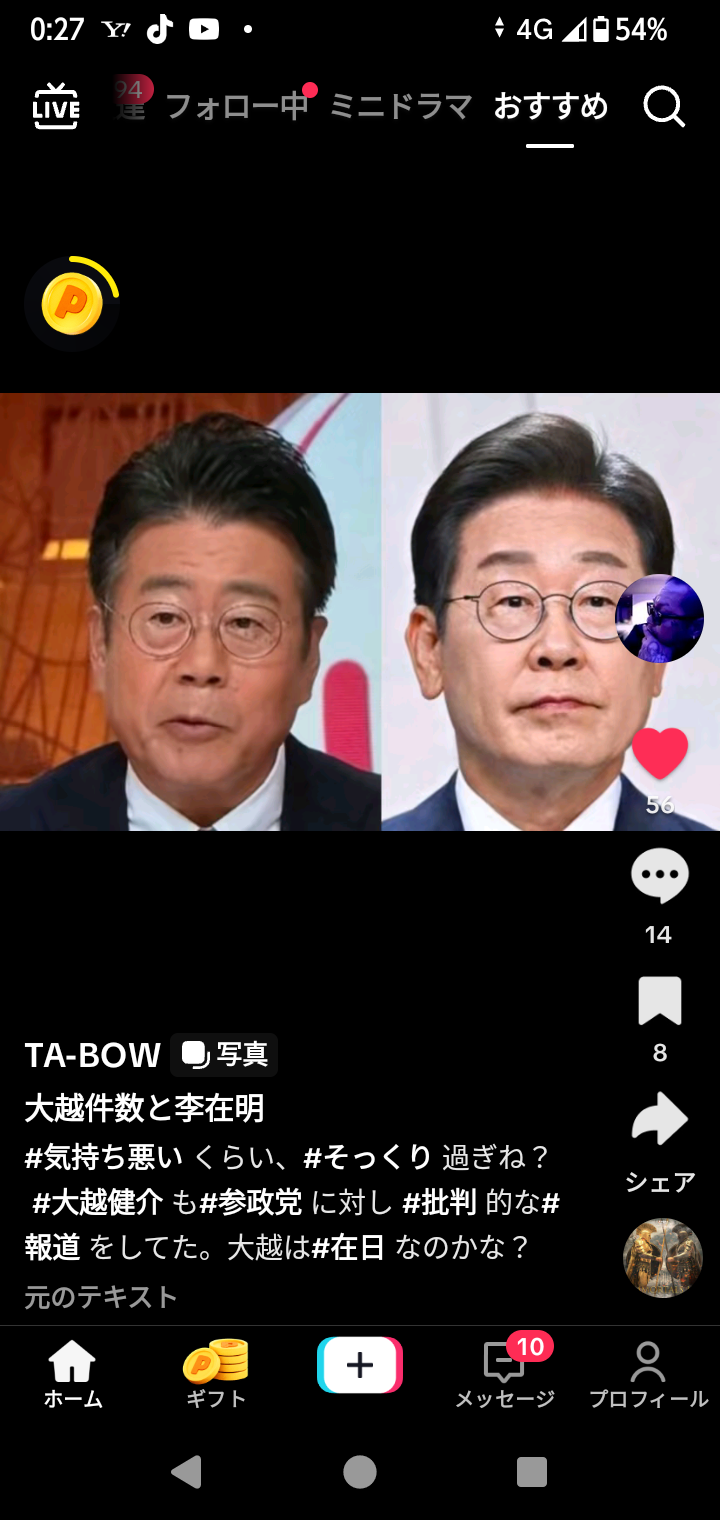Open the メッセージ tab
720x1520 pixels.
coord(505,1375)
